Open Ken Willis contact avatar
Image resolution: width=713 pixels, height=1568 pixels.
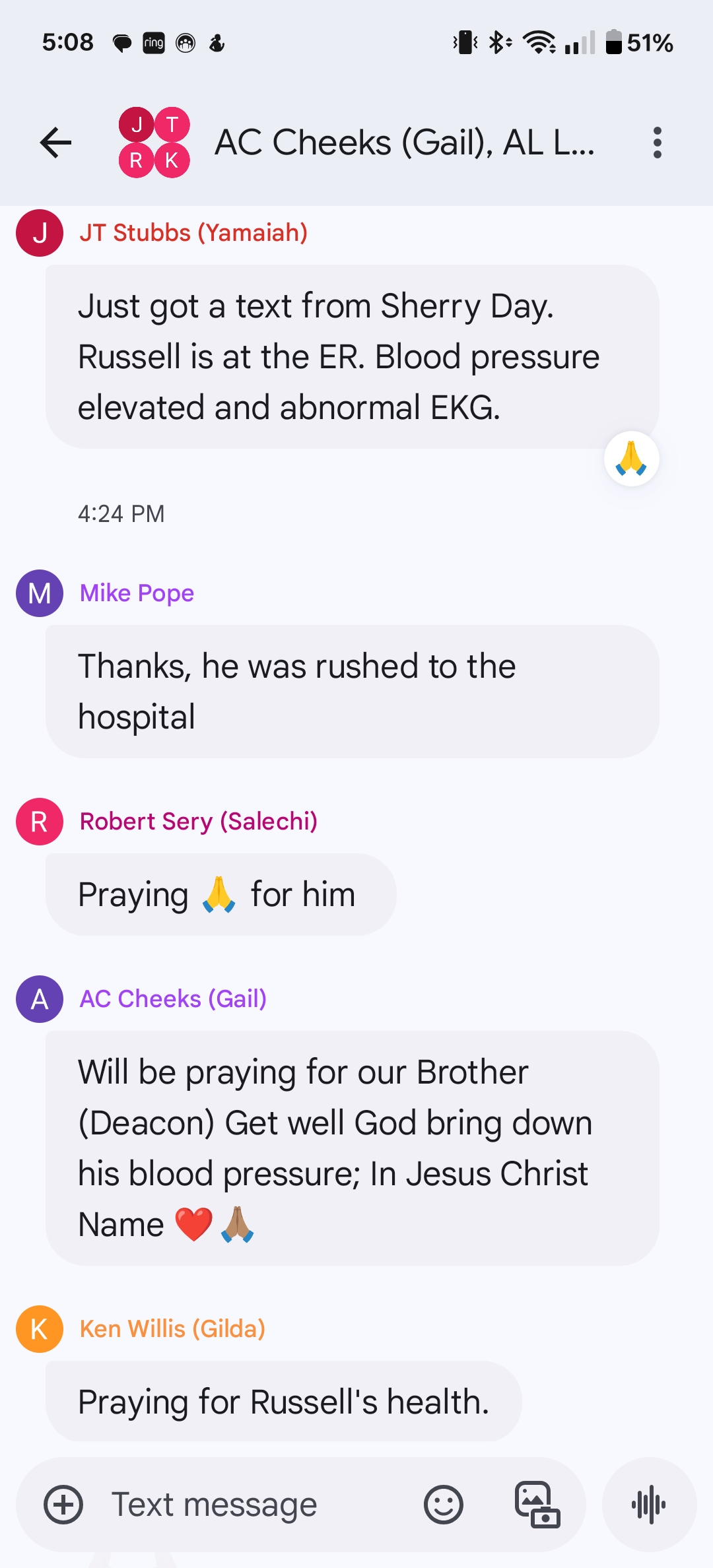pos(40,1329)
